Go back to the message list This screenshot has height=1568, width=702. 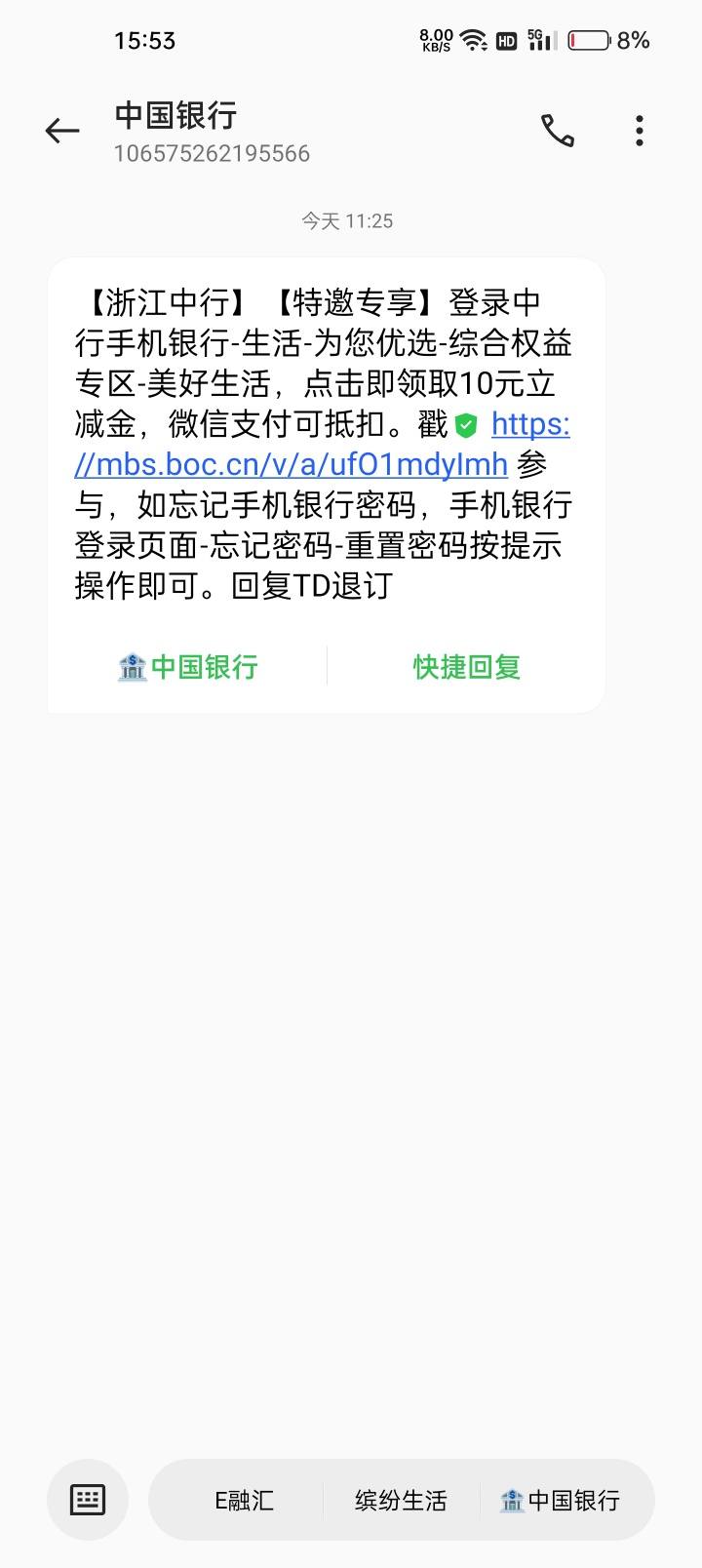(x=62, y=131)
